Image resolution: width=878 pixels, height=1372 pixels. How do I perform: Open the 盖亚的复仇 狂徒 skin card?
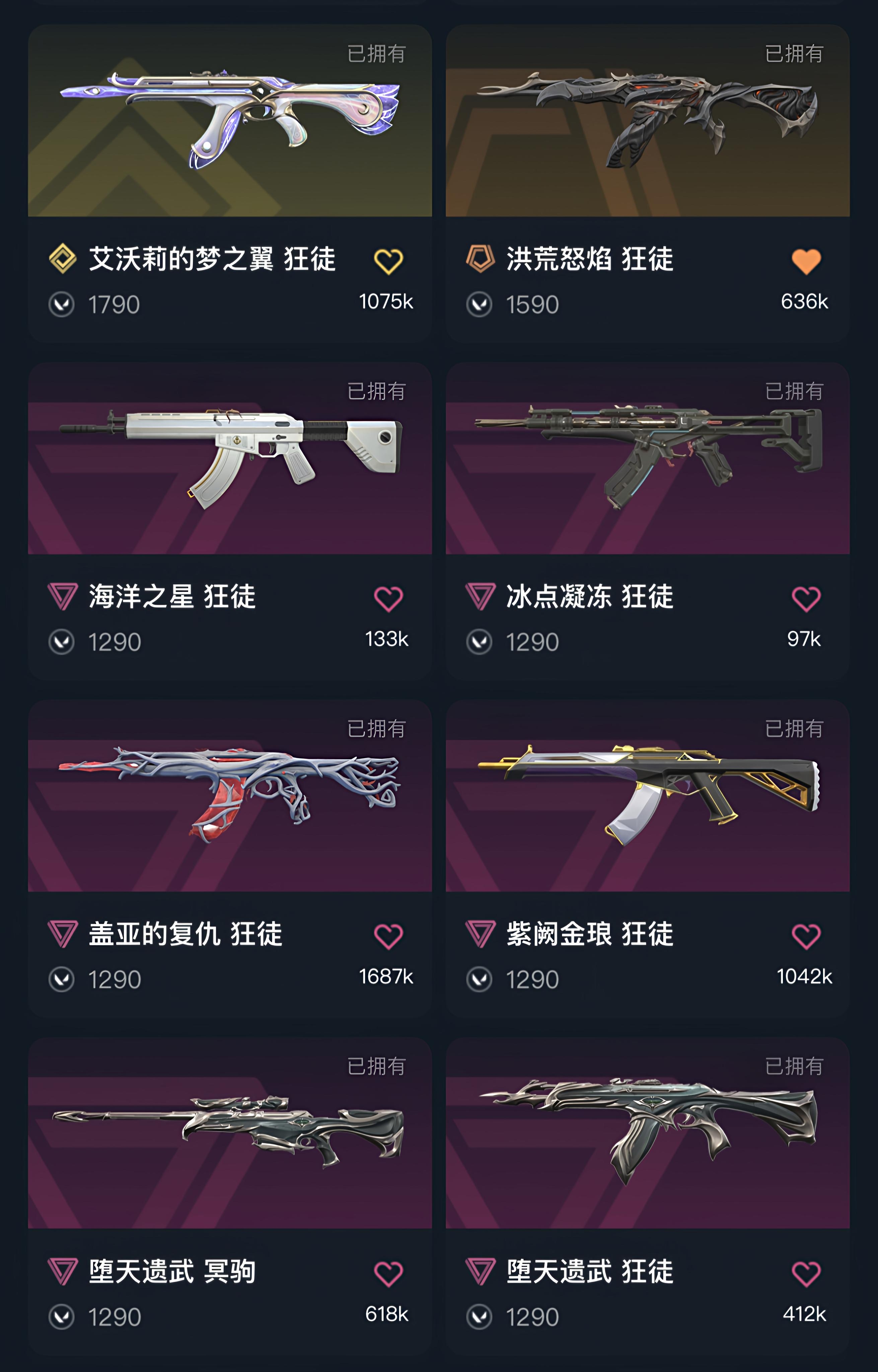point(229,796)
